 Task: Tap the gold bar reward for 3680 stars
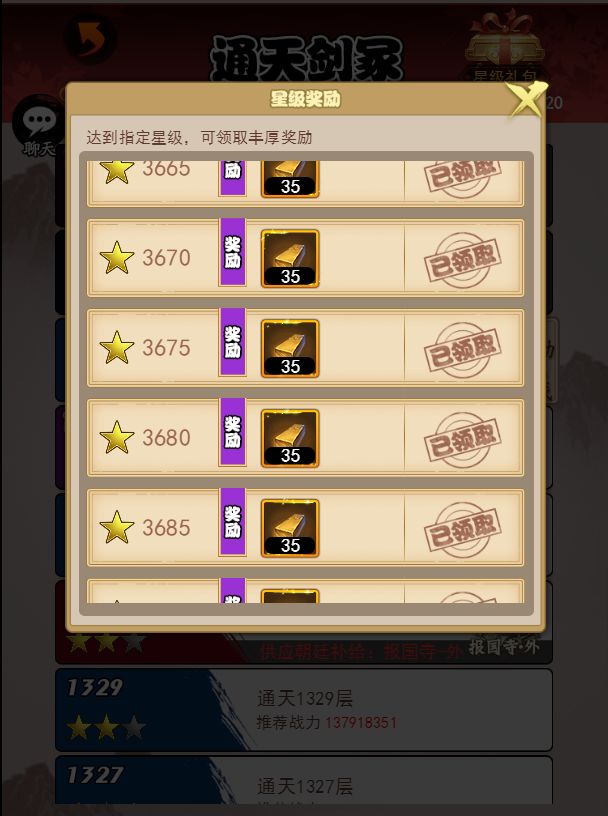(290, 438)
